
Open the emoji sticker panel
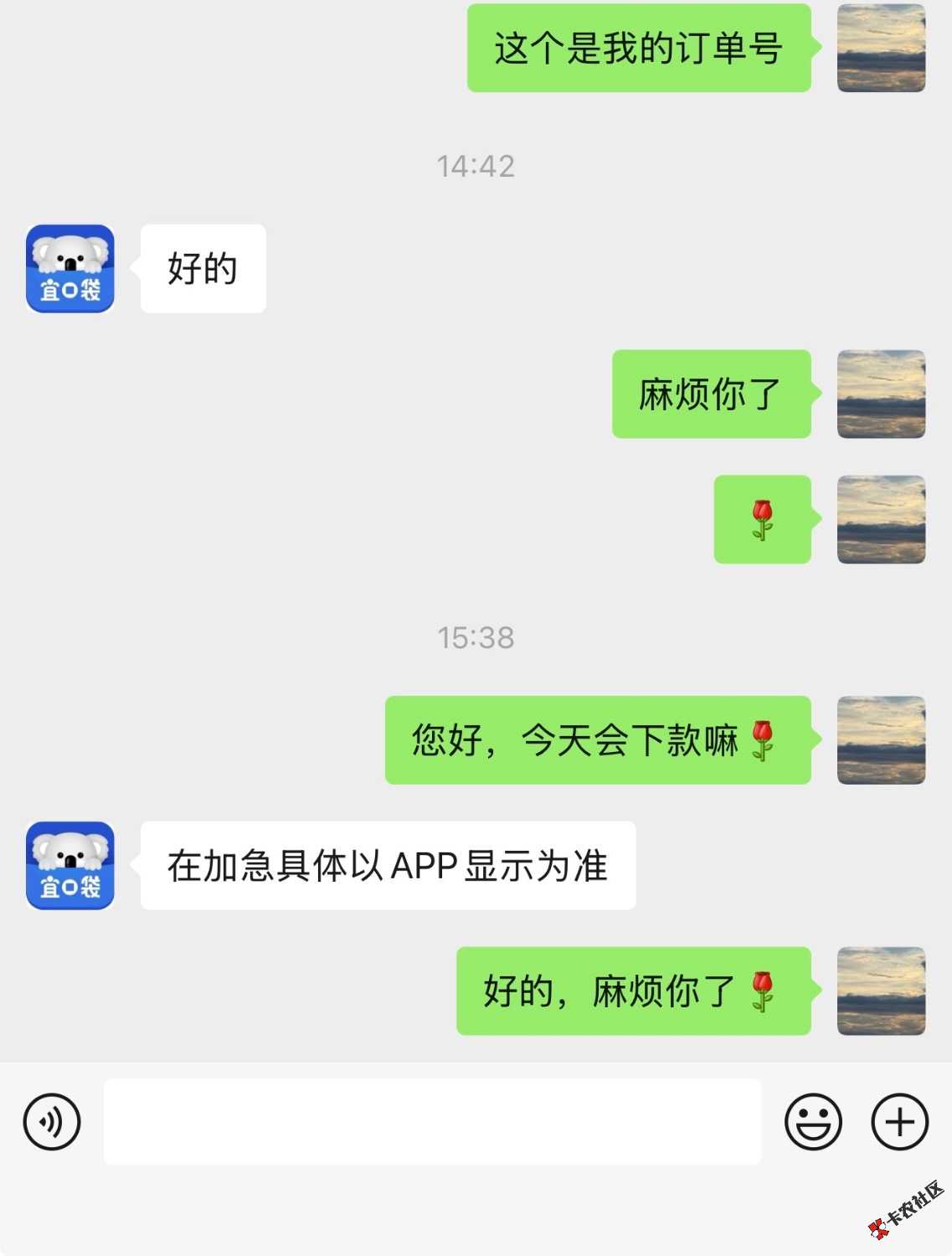812,1121
